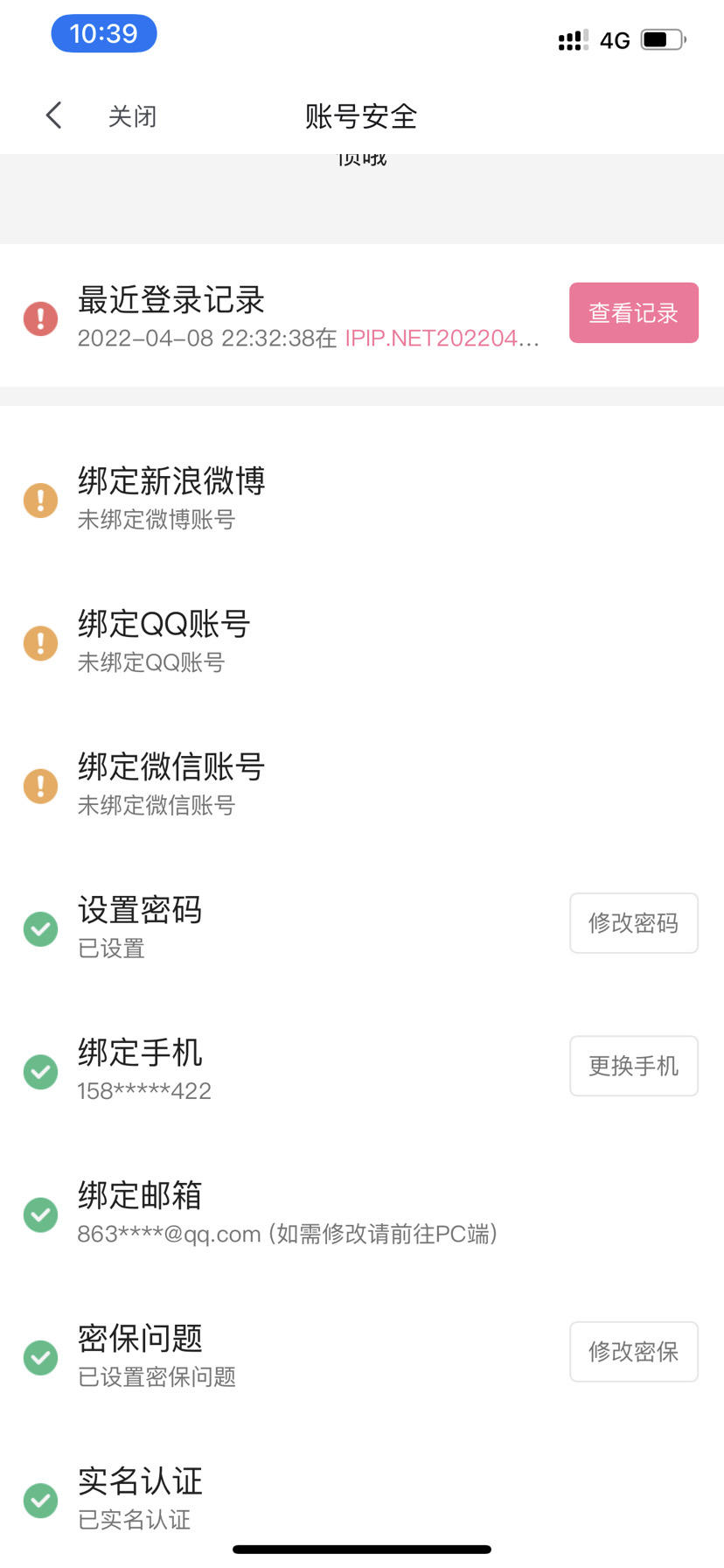Bind a Sina Weibo account
This screenshot has width=724, height=1568.
tap(171, 497)
